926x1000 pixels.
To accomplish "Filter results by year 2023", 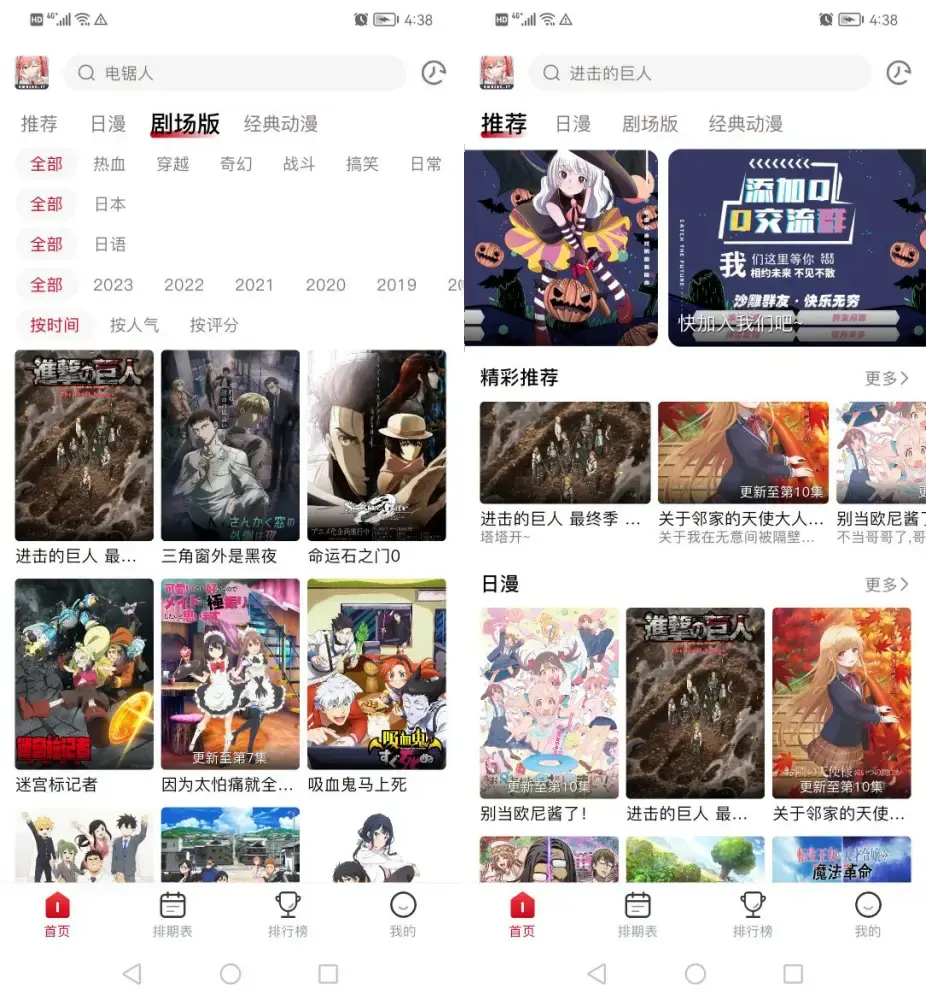I will pos(113,285).
